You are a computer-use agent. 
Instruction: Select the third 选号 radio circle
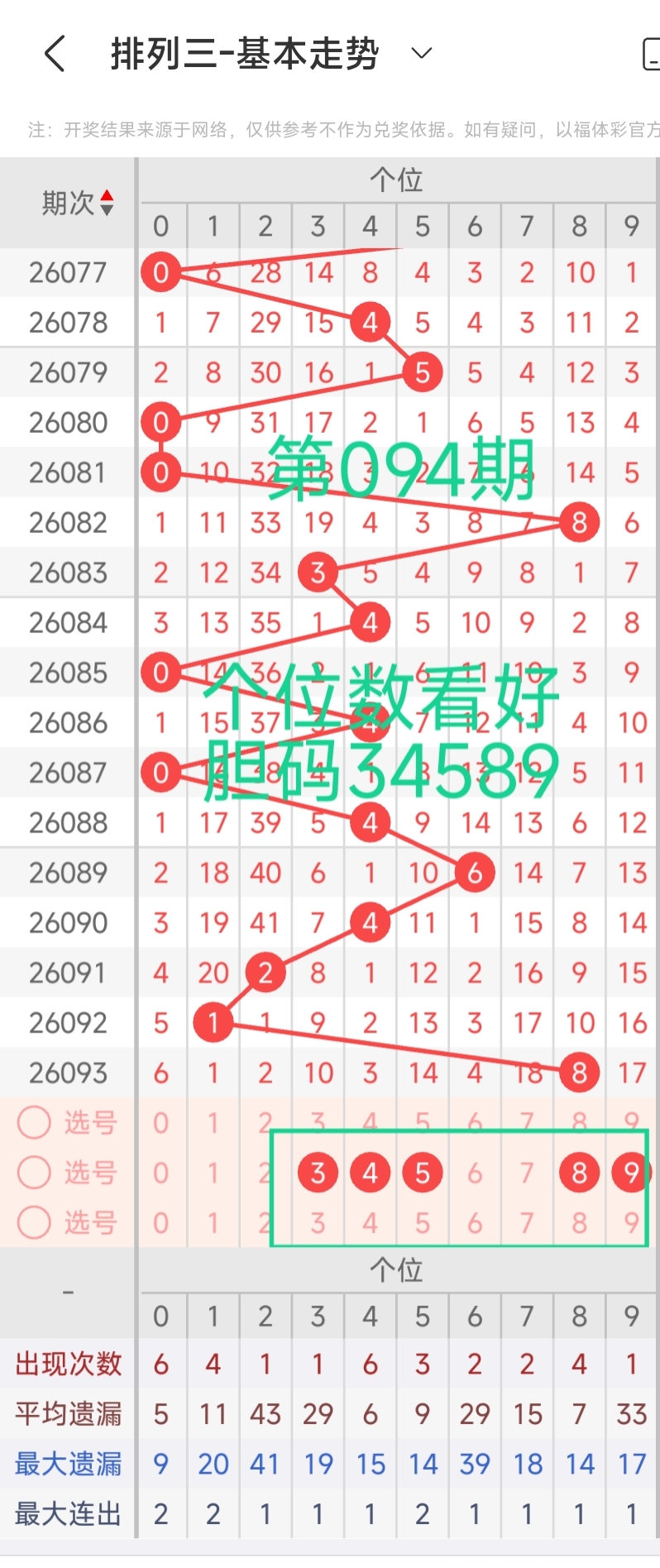33,1223
